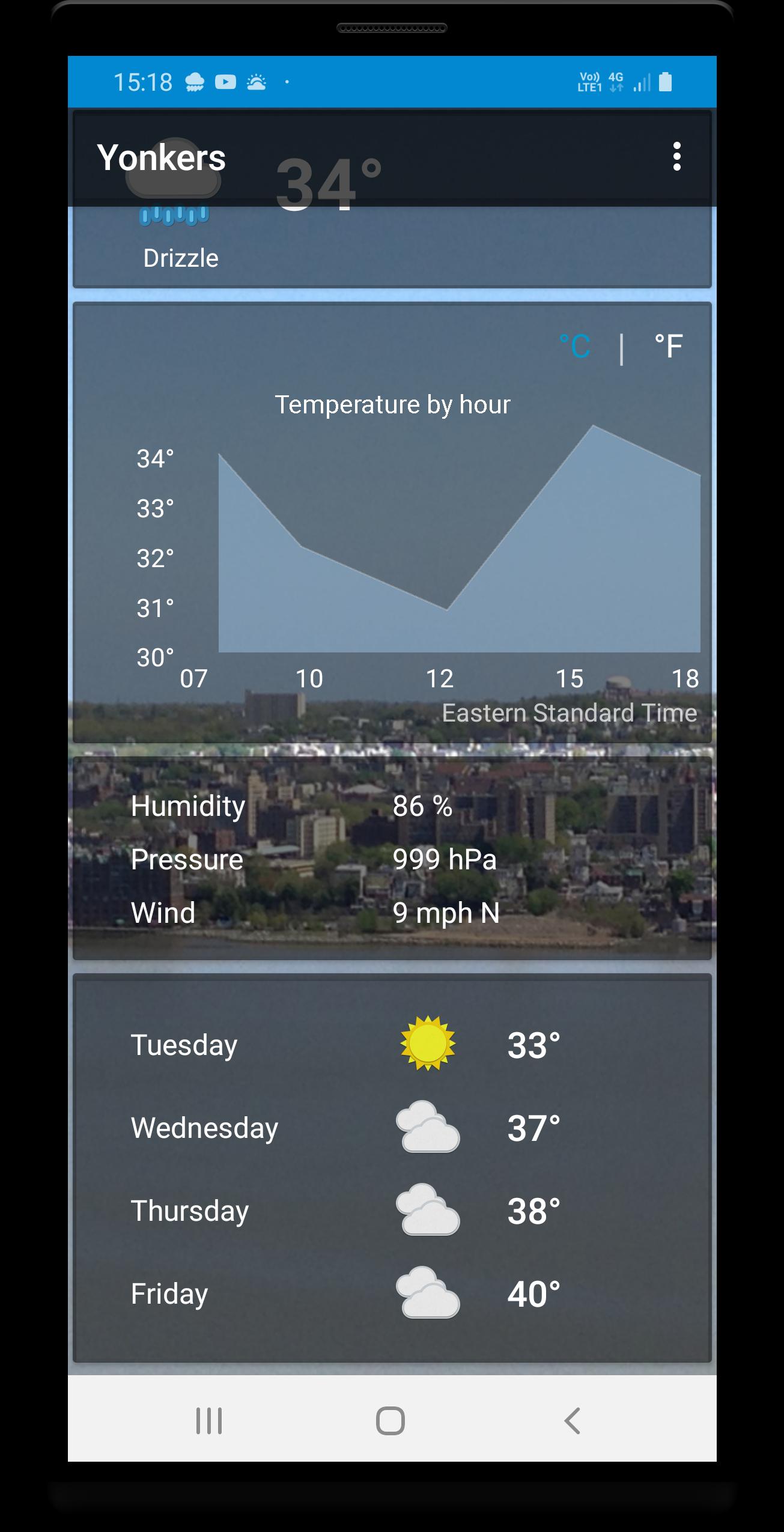Select the Yonkers city title
This screenshot has width=784, height=1532.
(162, 158)
